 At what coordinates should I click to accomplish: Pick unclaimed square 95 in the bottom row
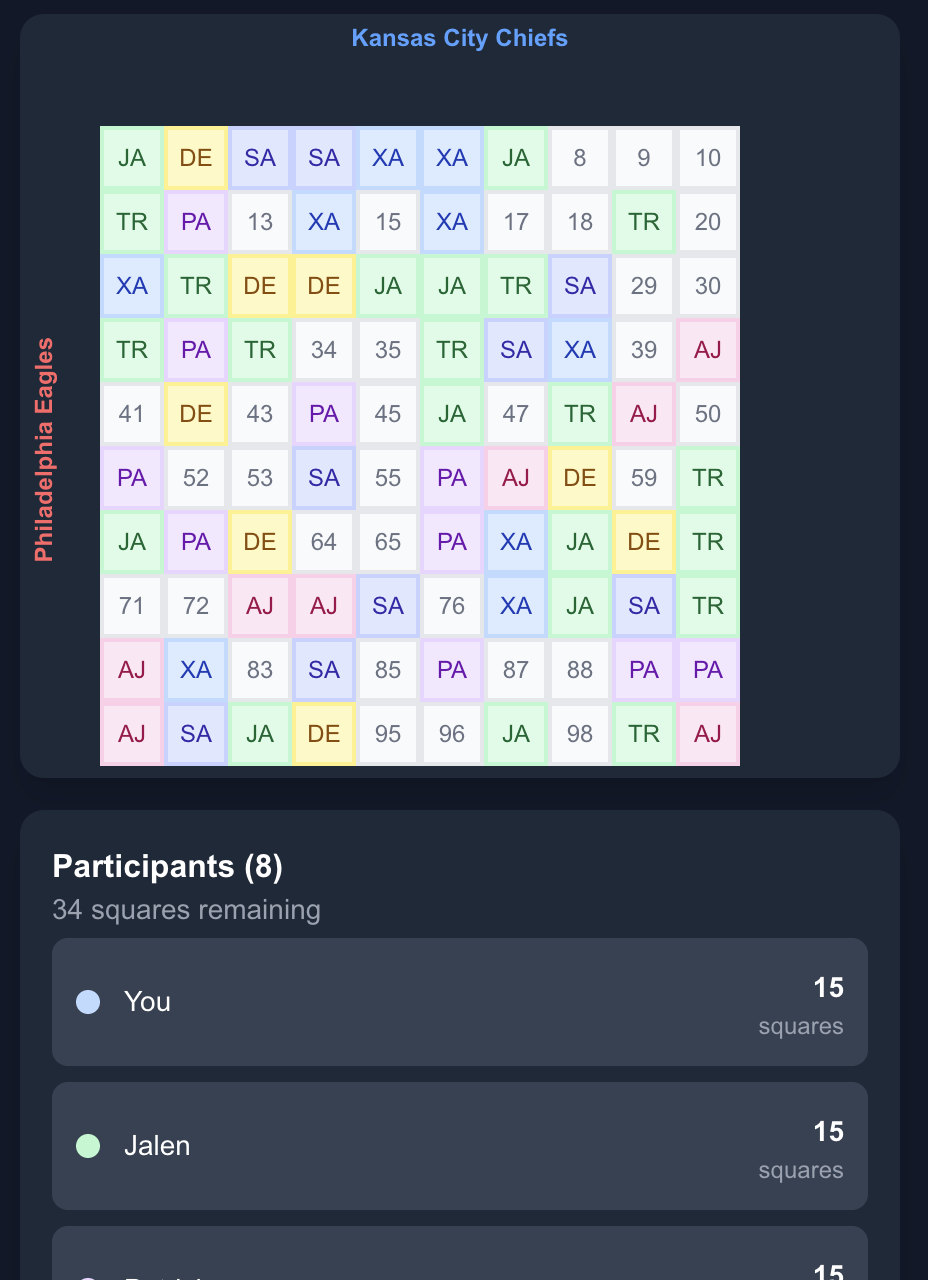coord(387,733)
